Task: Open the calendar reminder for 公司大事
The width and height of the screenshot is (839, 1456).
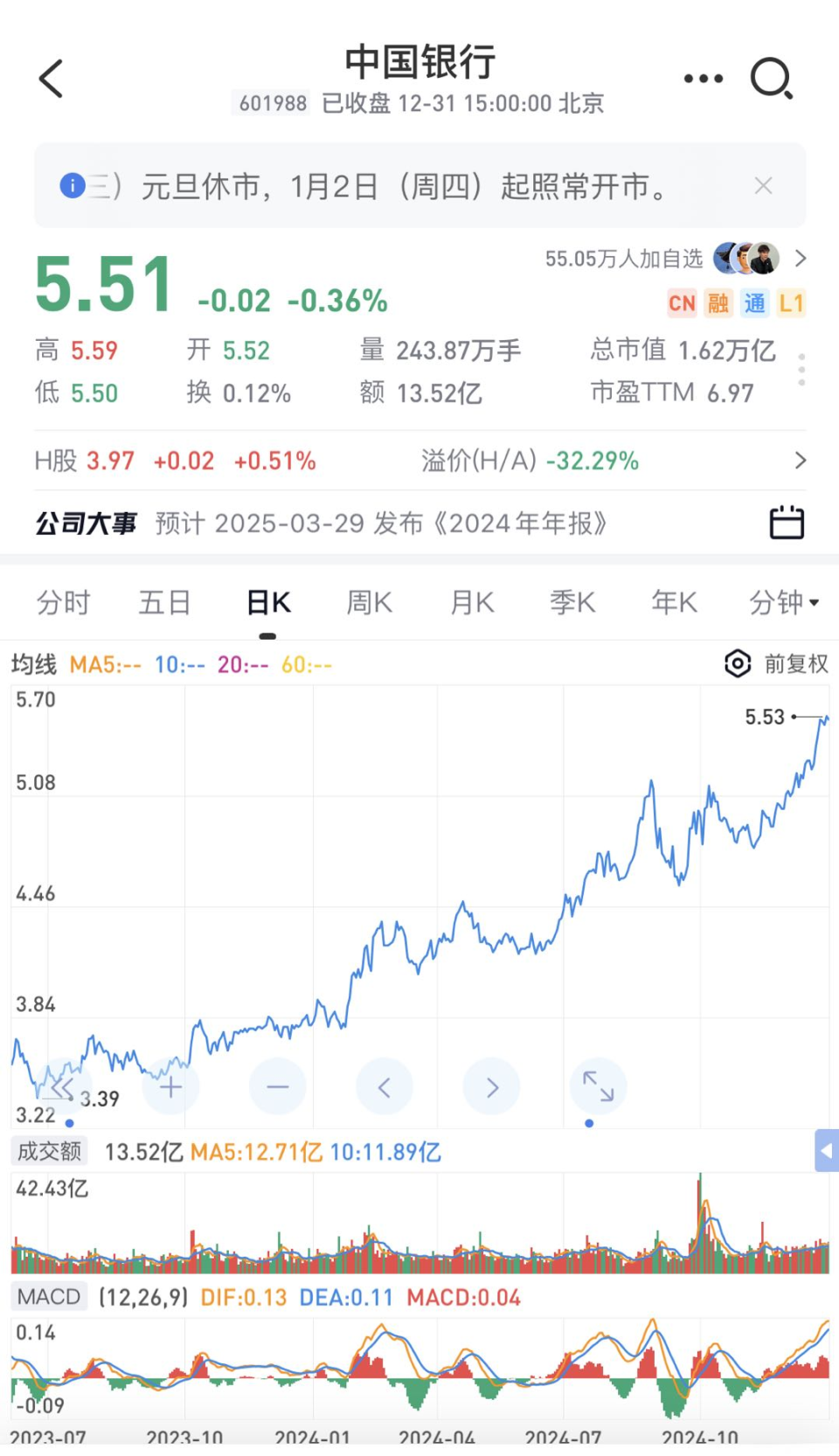Action: pyautogui.click(x=785, y=522)
